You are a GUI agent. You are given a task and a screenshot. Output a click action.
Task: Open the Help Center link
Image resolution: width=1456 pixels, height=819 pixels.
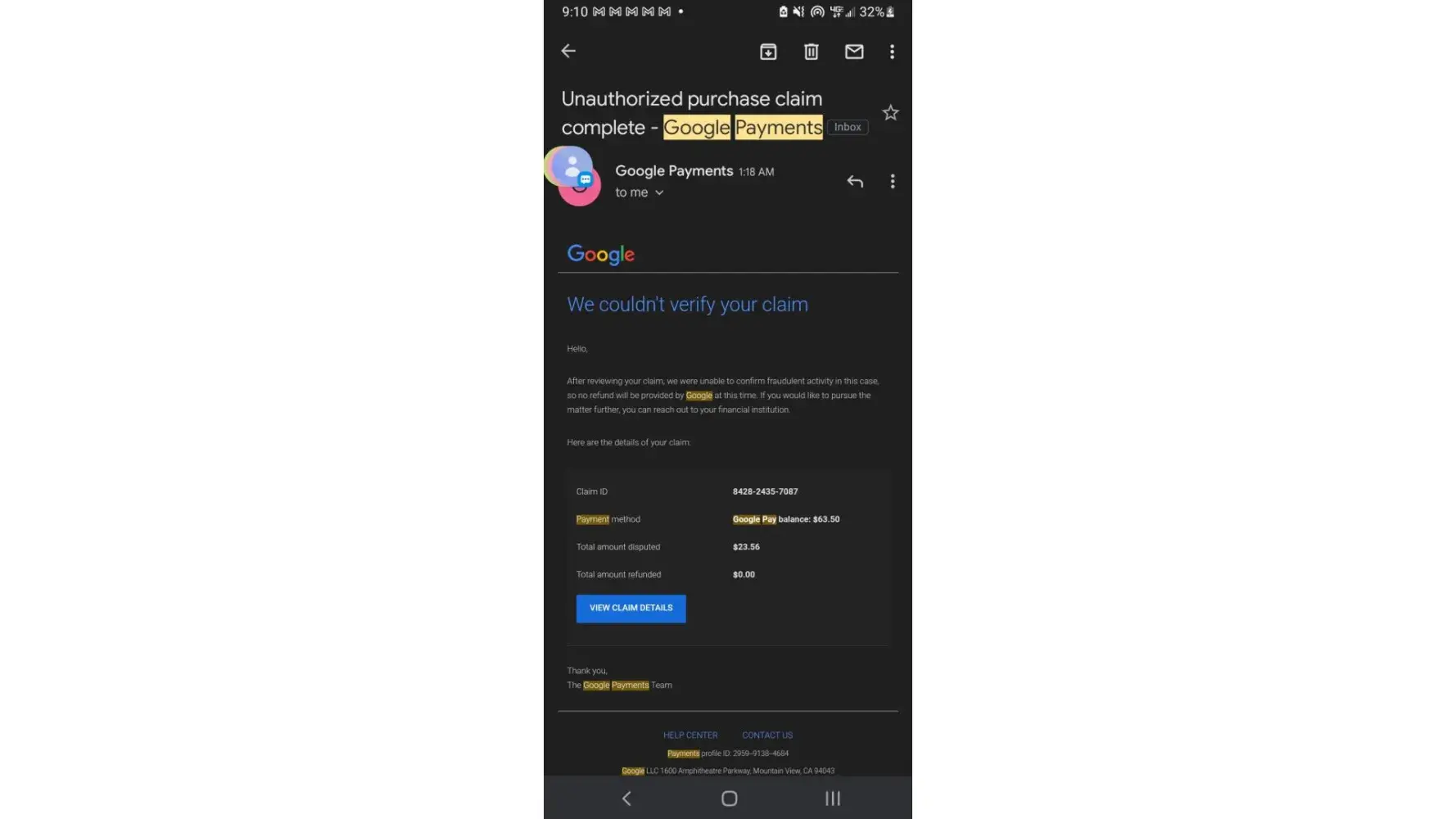point(690,735)
